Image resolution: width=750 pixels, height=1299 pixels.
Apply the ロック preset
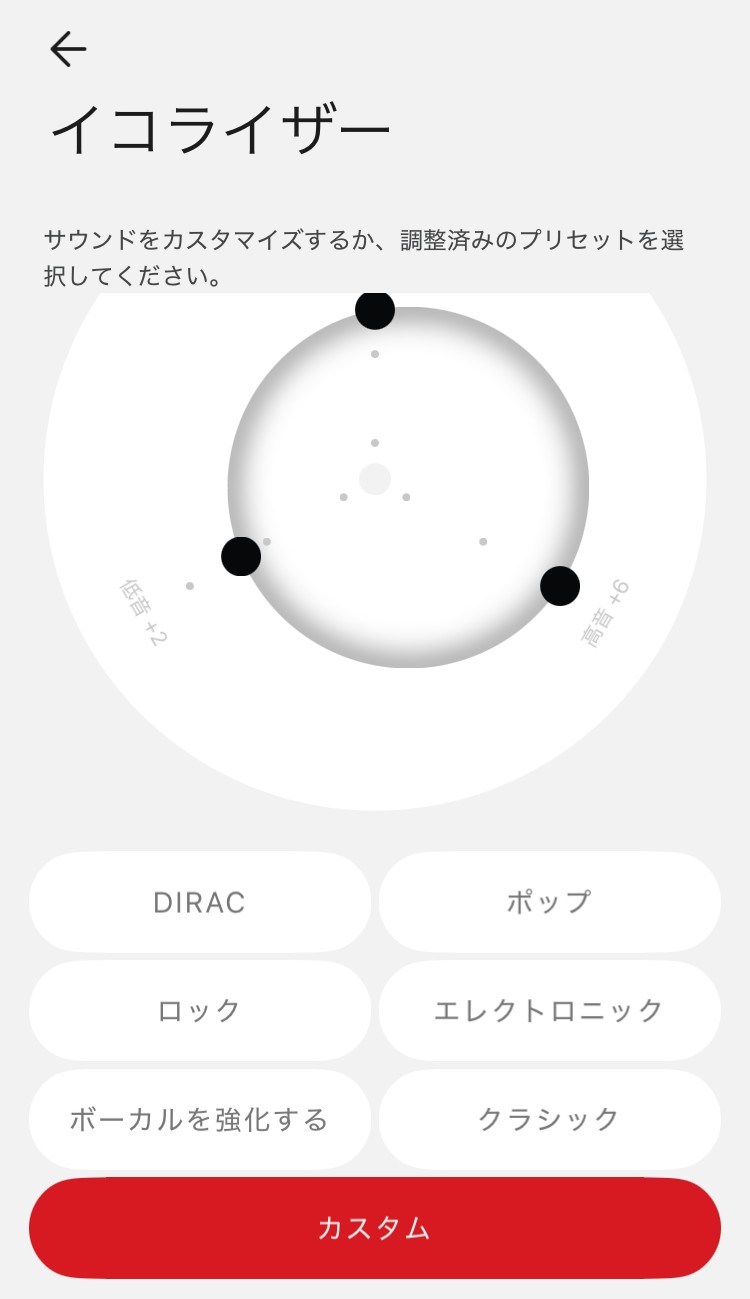coord(199,1011)
